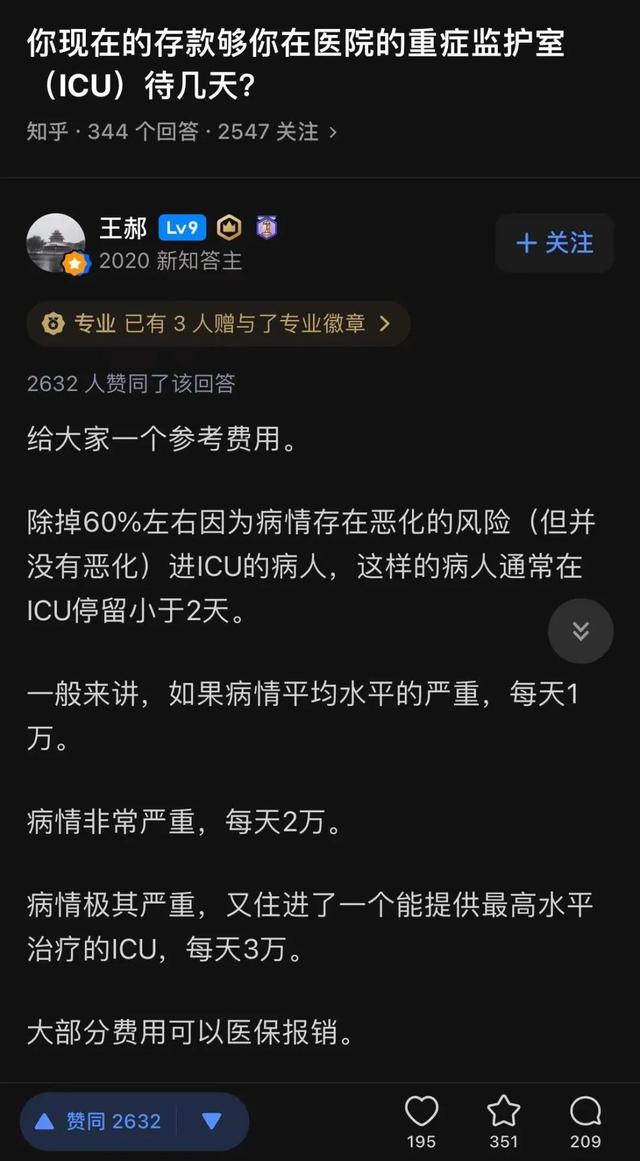Open the question's answers and followers link
Viewport: 640px width, 1161px height.
[x=182, y=131]
